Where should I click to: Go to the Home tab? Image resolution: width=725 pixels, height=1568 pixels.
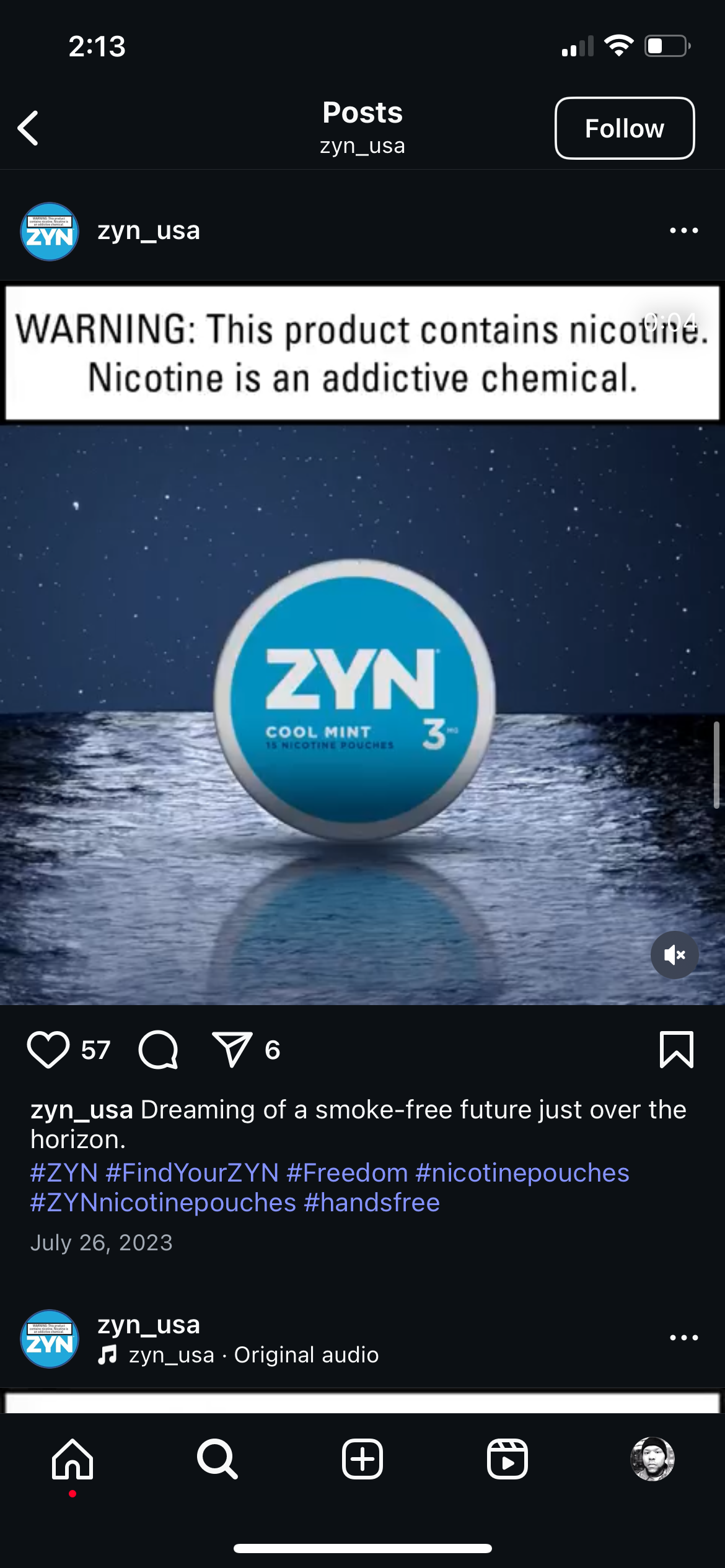[72, 1459]
